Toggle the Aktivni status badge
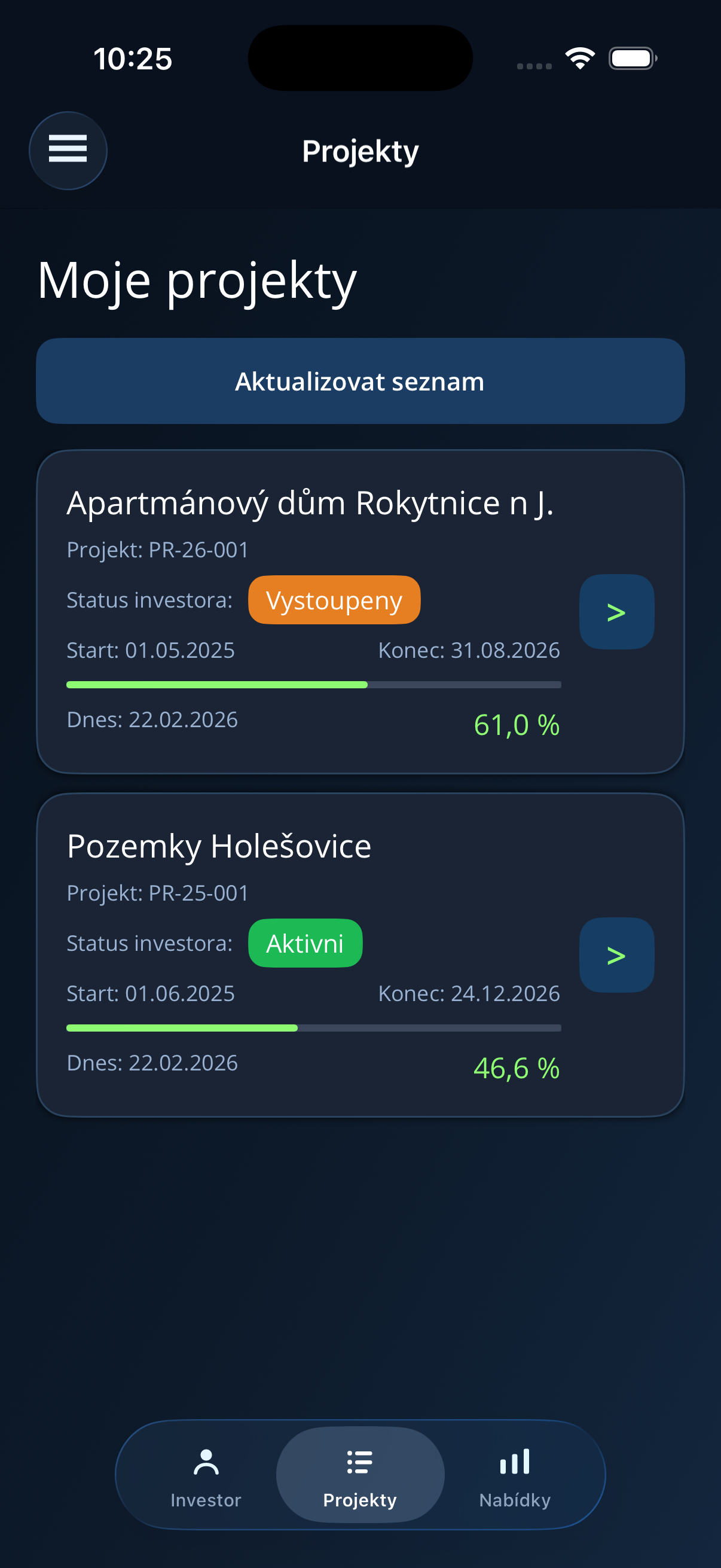 click(x=305, y=943)
